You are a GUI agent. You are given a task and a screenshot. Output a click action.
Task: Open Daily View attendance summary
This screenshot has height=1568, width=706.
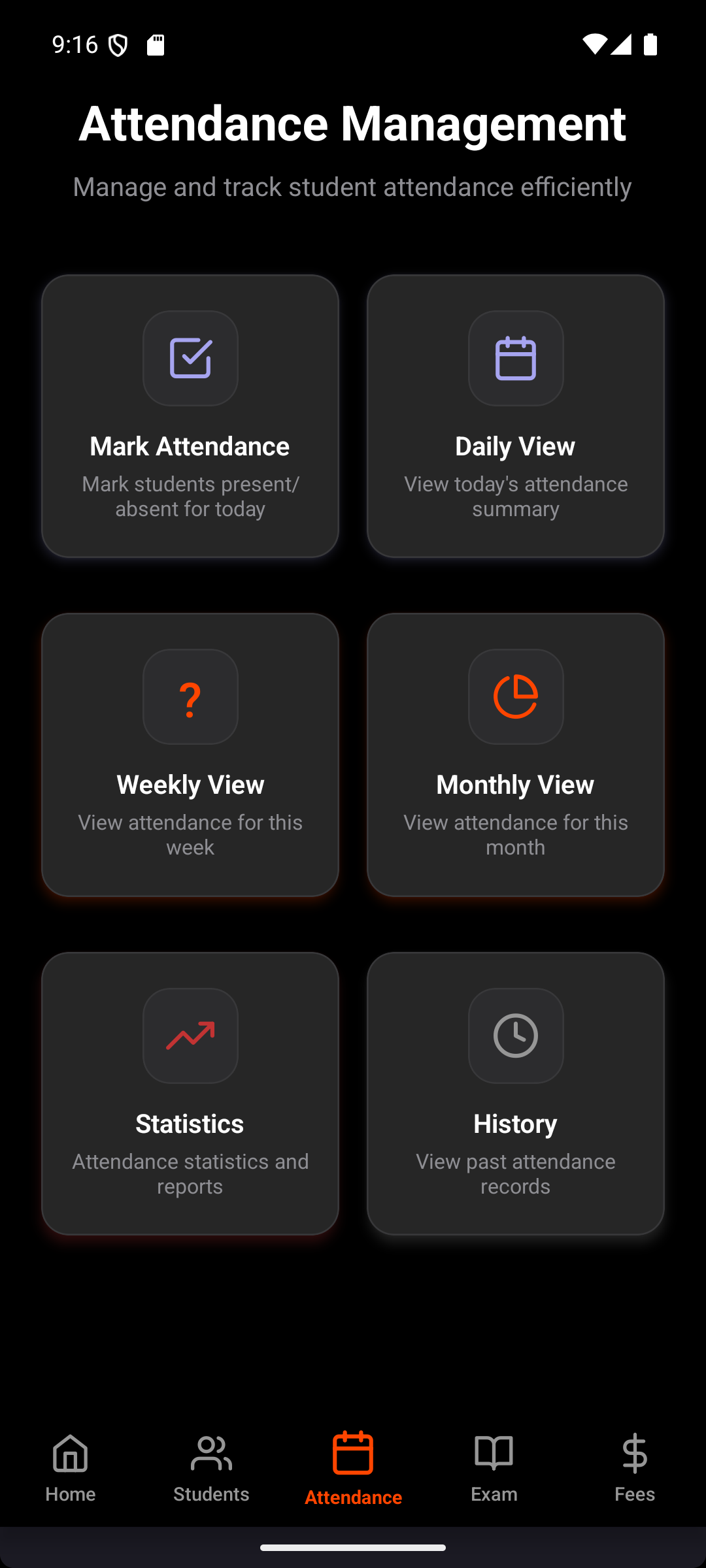515,416
